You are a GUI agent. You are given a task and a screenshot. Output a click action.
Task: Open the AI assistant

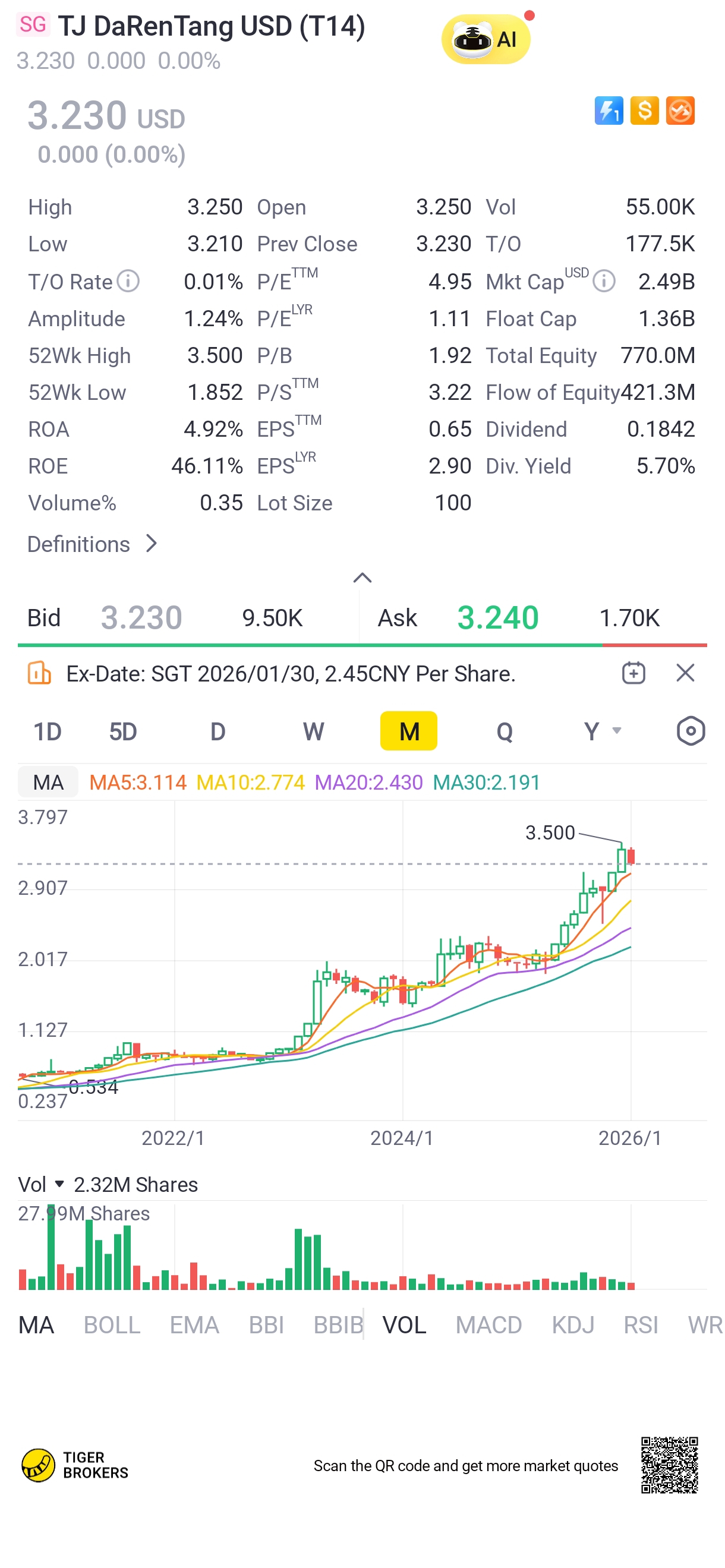pos(485,40)
